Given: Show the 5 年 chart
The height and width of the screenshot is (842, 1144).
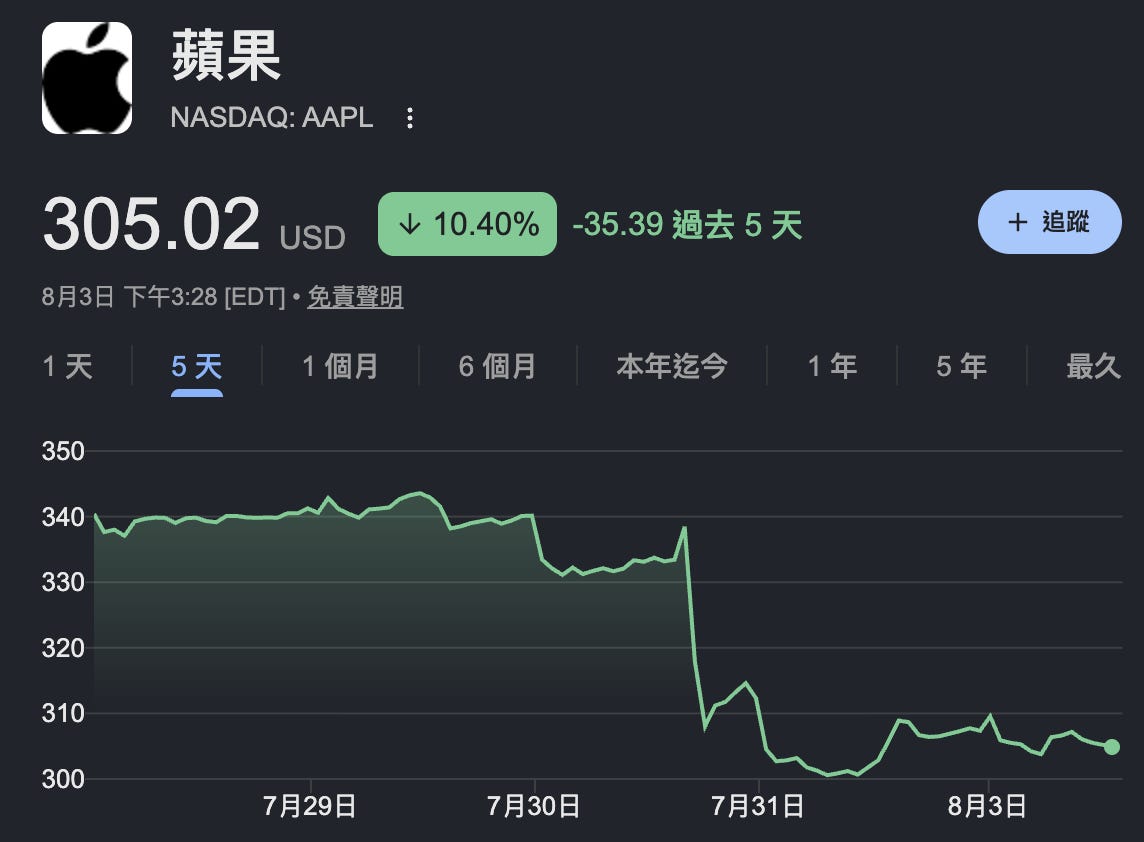Looking at the screenshot, I should point(962,366).
